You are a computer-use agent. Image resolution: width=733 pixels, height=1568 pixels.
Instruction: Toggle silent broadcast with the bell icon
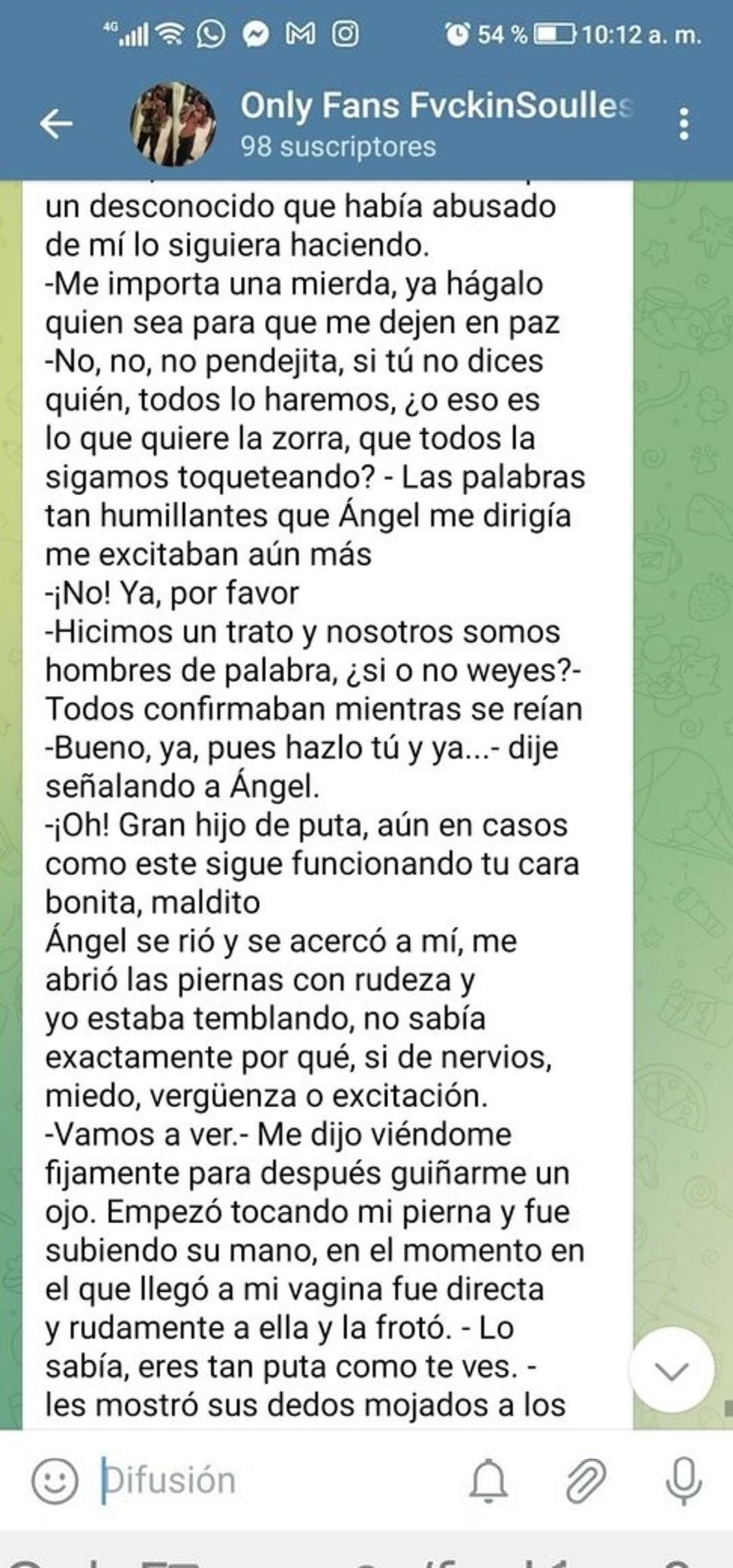[x=488, y=1481]
